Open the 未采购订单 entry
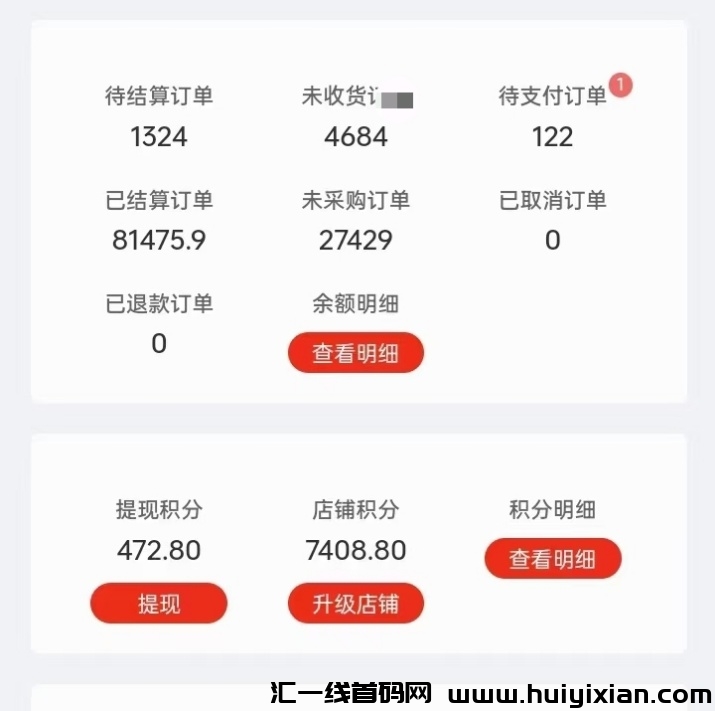Screen dimensions: 715x711 point(356,220)
